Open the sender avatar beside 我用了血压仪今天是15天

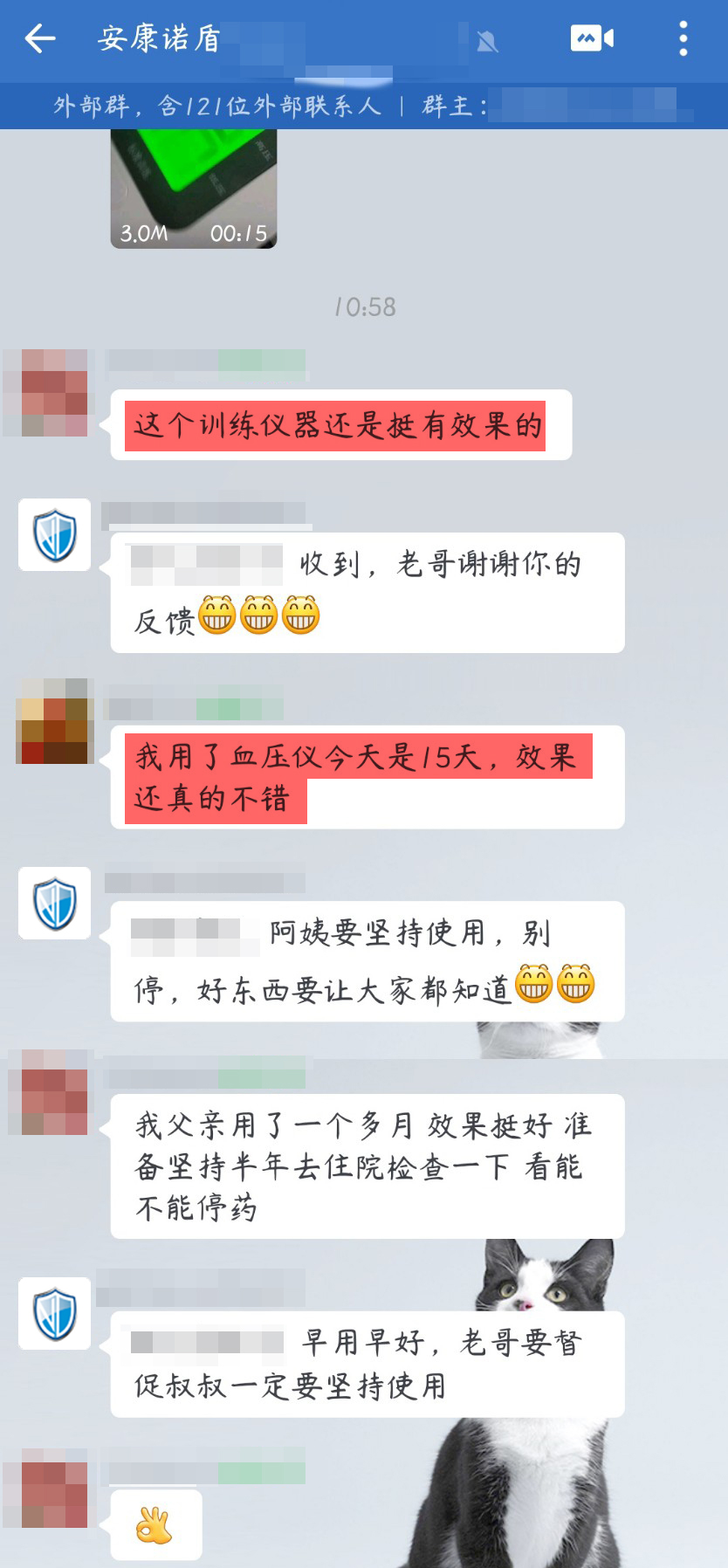(x=55, y=722)
